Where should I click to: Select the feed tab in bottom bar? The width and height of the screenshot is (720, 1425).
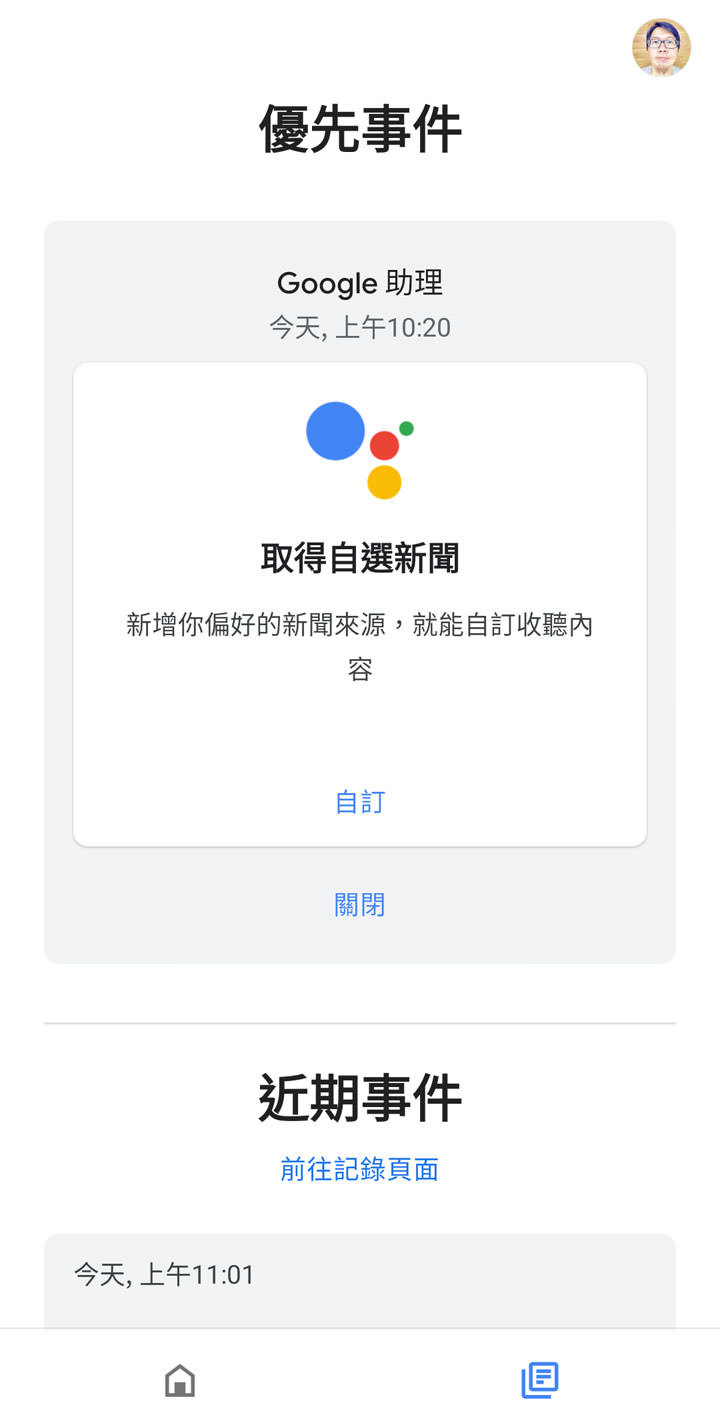(540, 1381)
